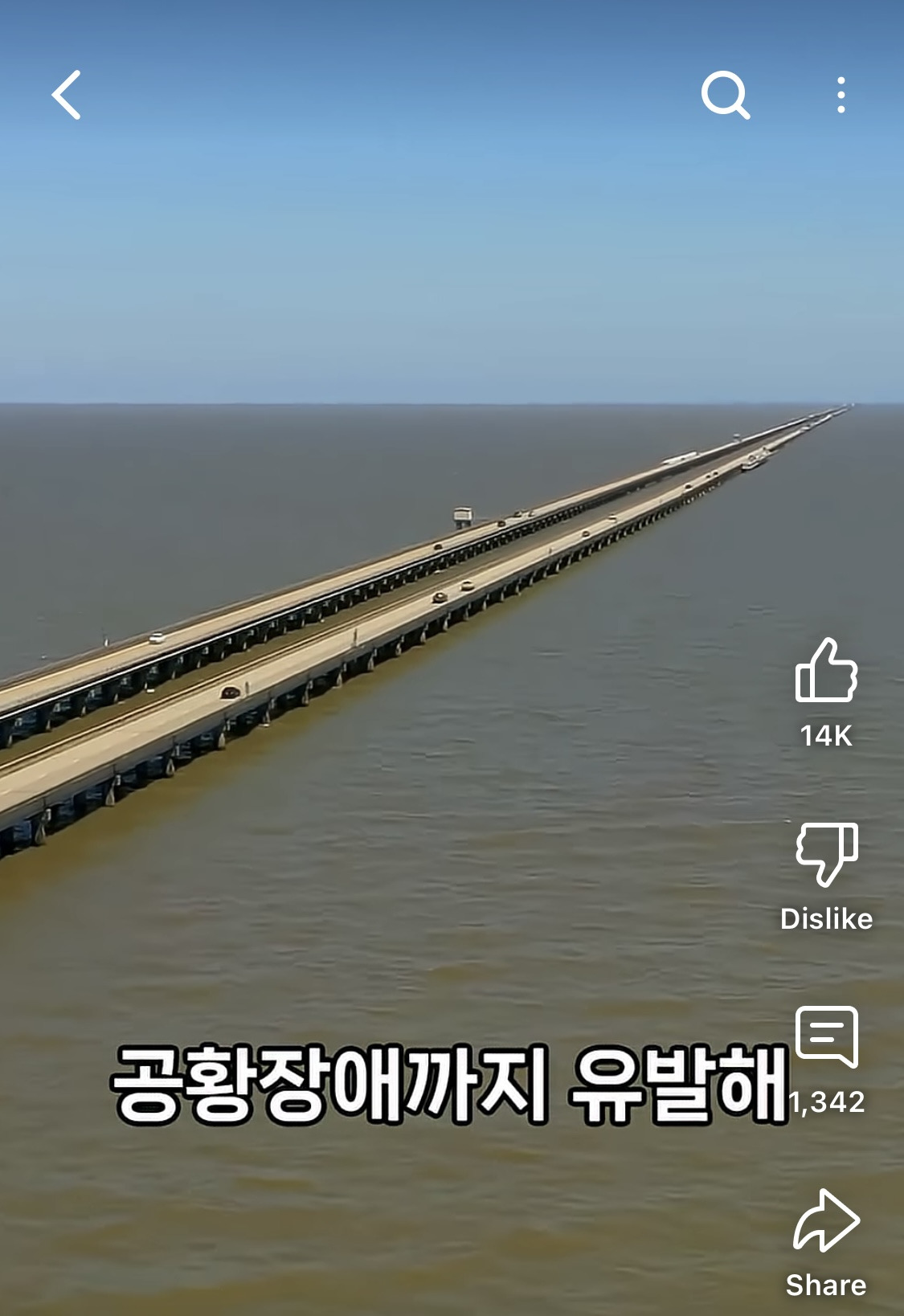This screenshot has height=1316, width=904.
Task: Go back using the top arrow
Action: tap(67, 95)
